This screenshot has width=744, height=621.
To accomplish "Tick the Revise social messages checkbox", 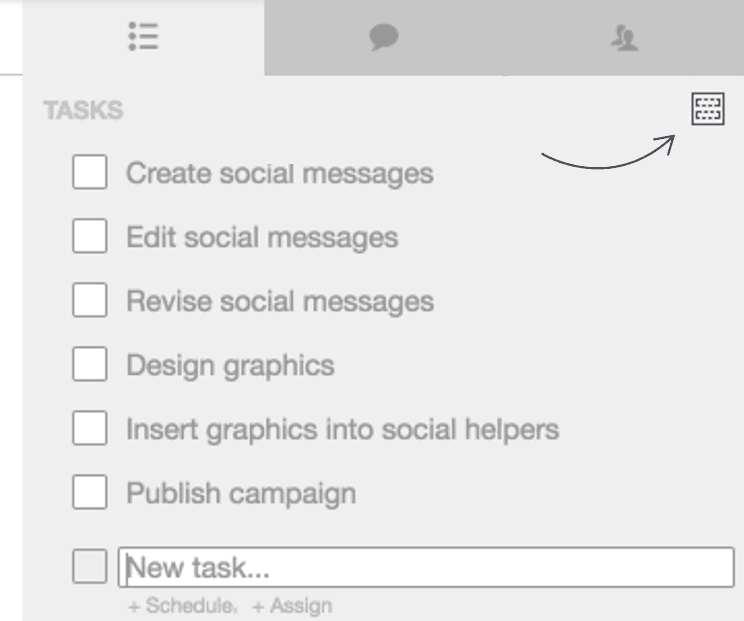I will pyautogui.click(x=90, y=301).
